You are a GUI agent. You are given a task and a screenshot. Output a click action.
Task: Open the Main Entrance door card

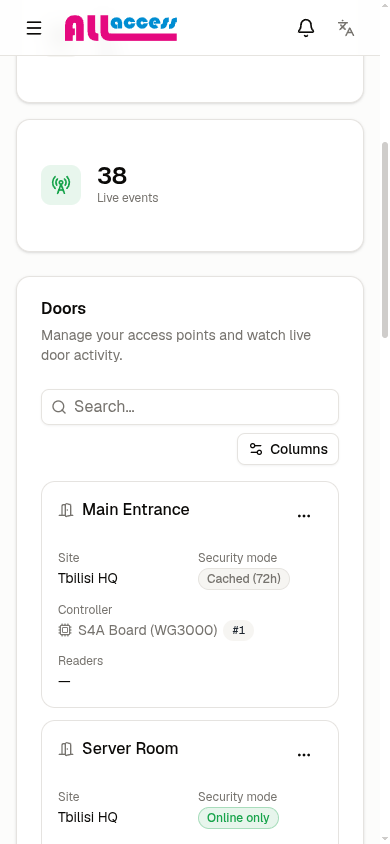coord(190,594)
